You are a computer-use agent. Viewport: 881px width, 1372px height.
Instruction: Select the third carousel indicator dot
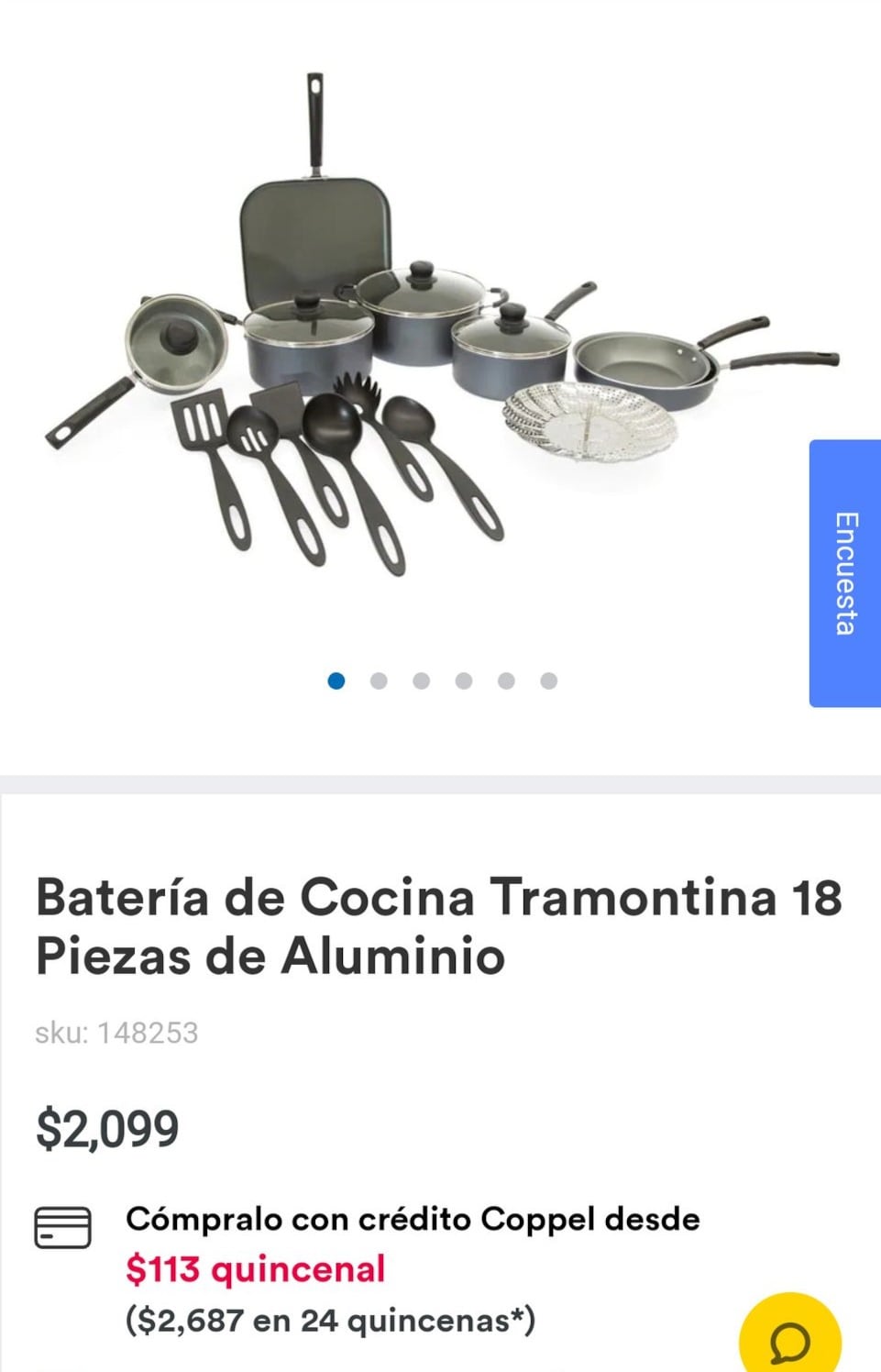pyautogui.click(x=421, y=680)
